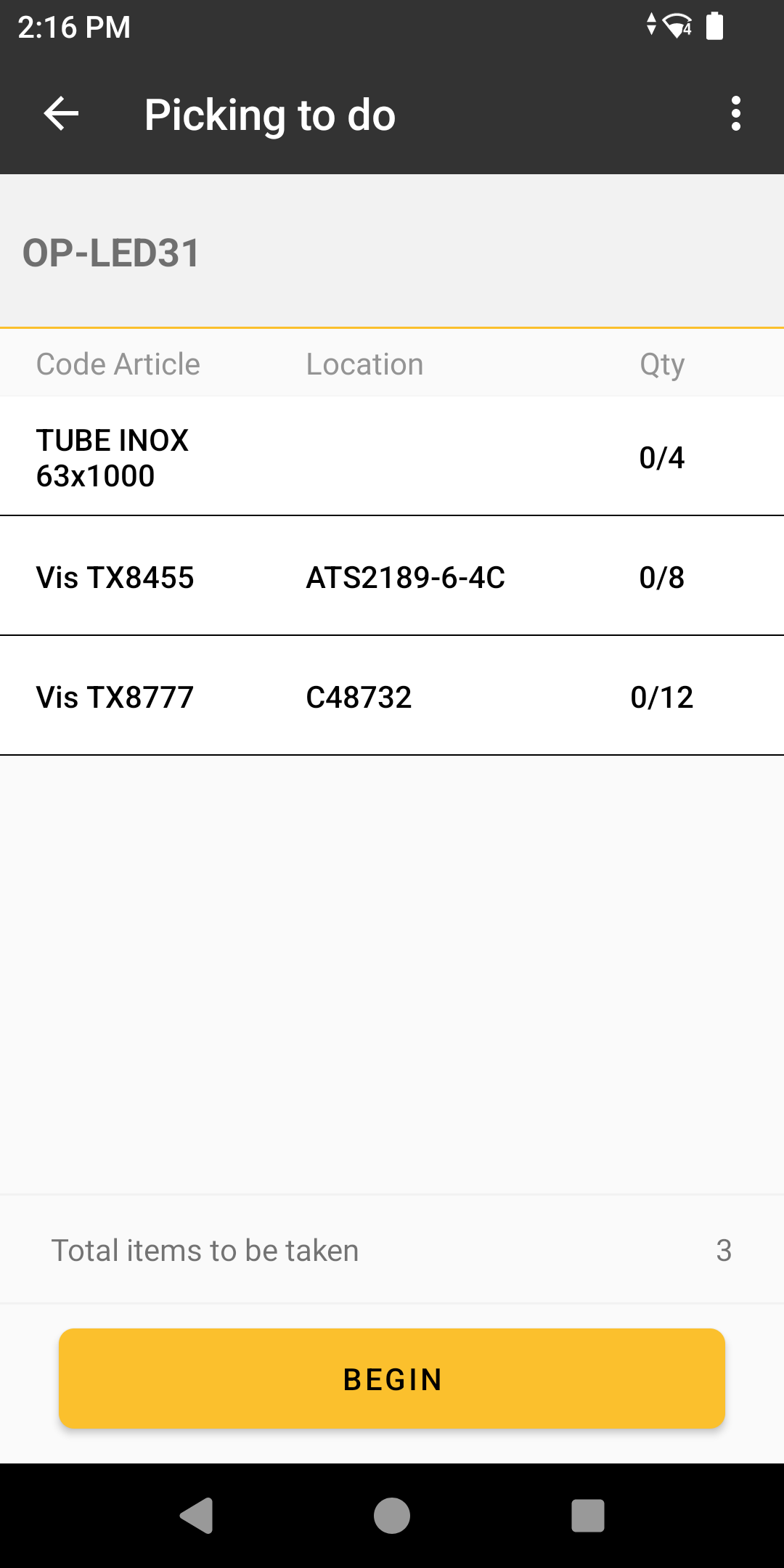Open recent apps from the navigation bar
Viewport: 784px width, 1568px height.
(588, 1516)
